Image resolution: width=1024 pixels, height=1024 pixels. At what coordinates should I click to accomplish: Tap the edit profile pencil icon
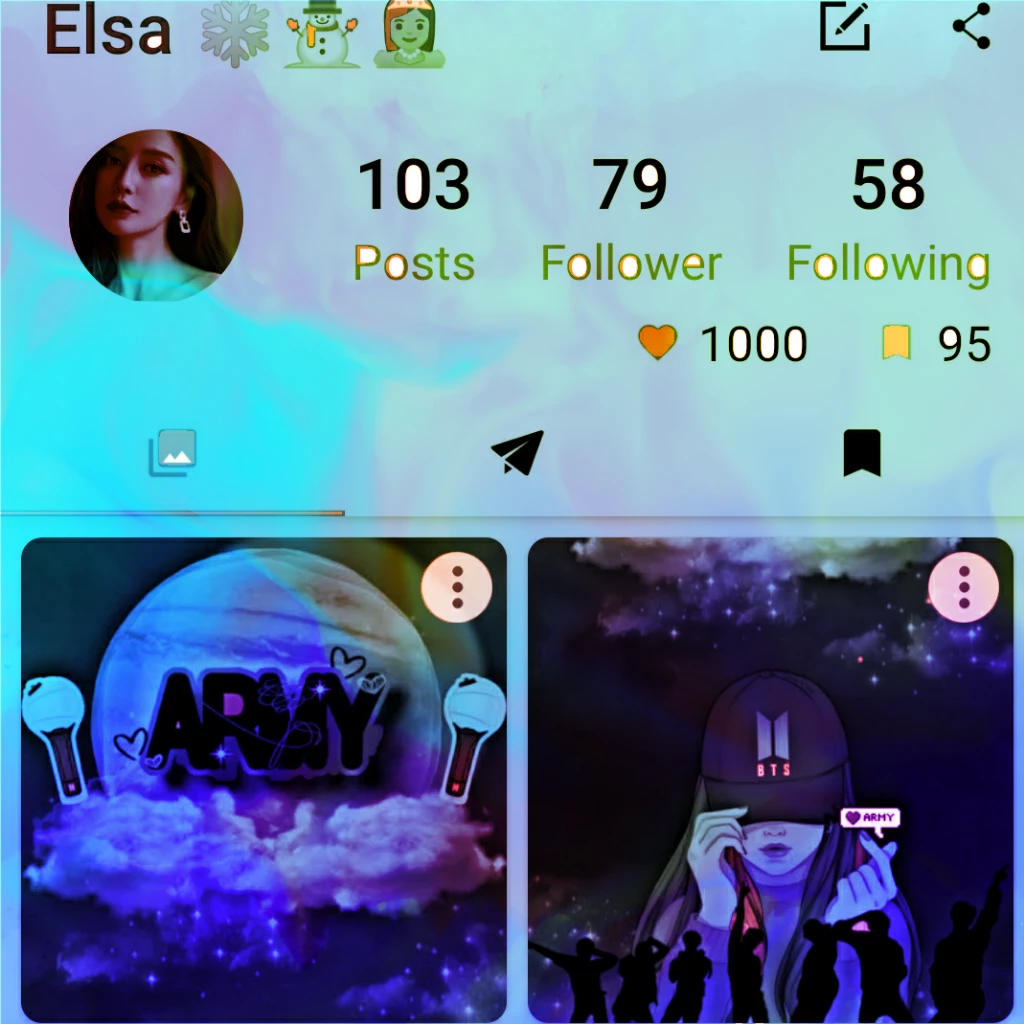844,26
